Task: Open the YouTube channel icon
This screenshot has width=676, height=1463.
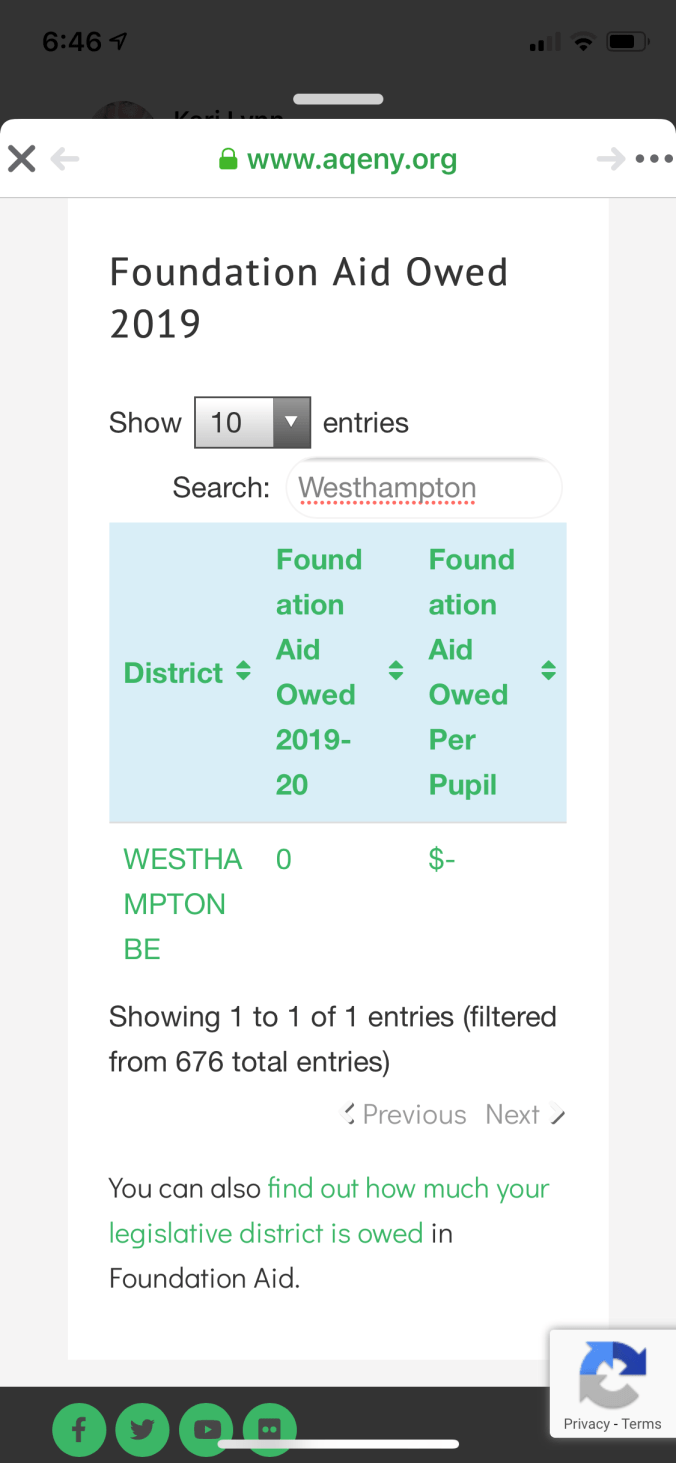Action: 206,1430
